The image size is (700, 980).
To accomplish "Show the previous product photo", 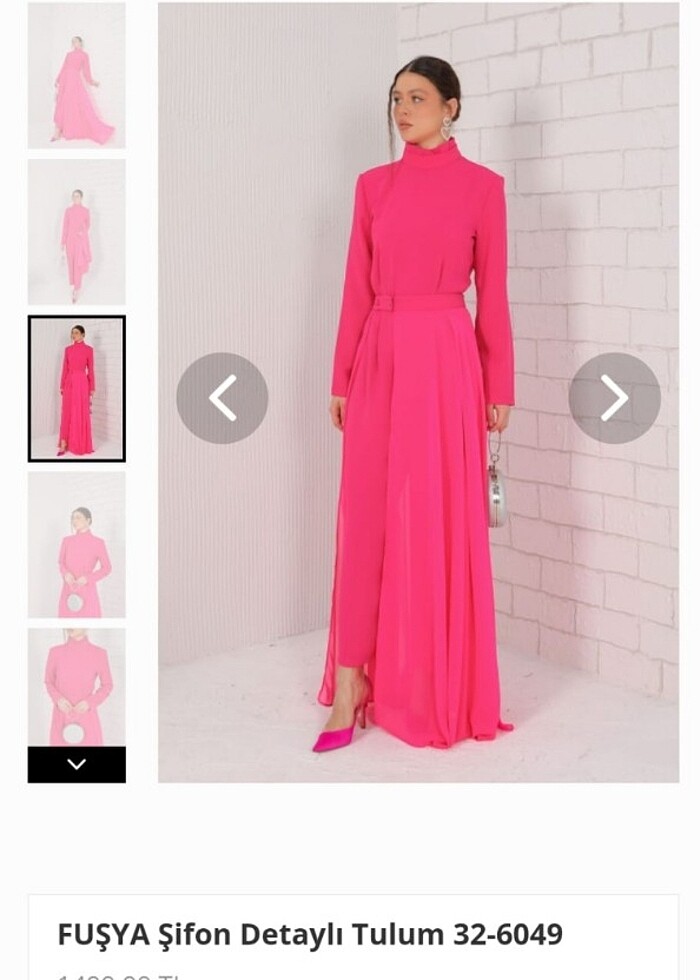I will [222, 398].
